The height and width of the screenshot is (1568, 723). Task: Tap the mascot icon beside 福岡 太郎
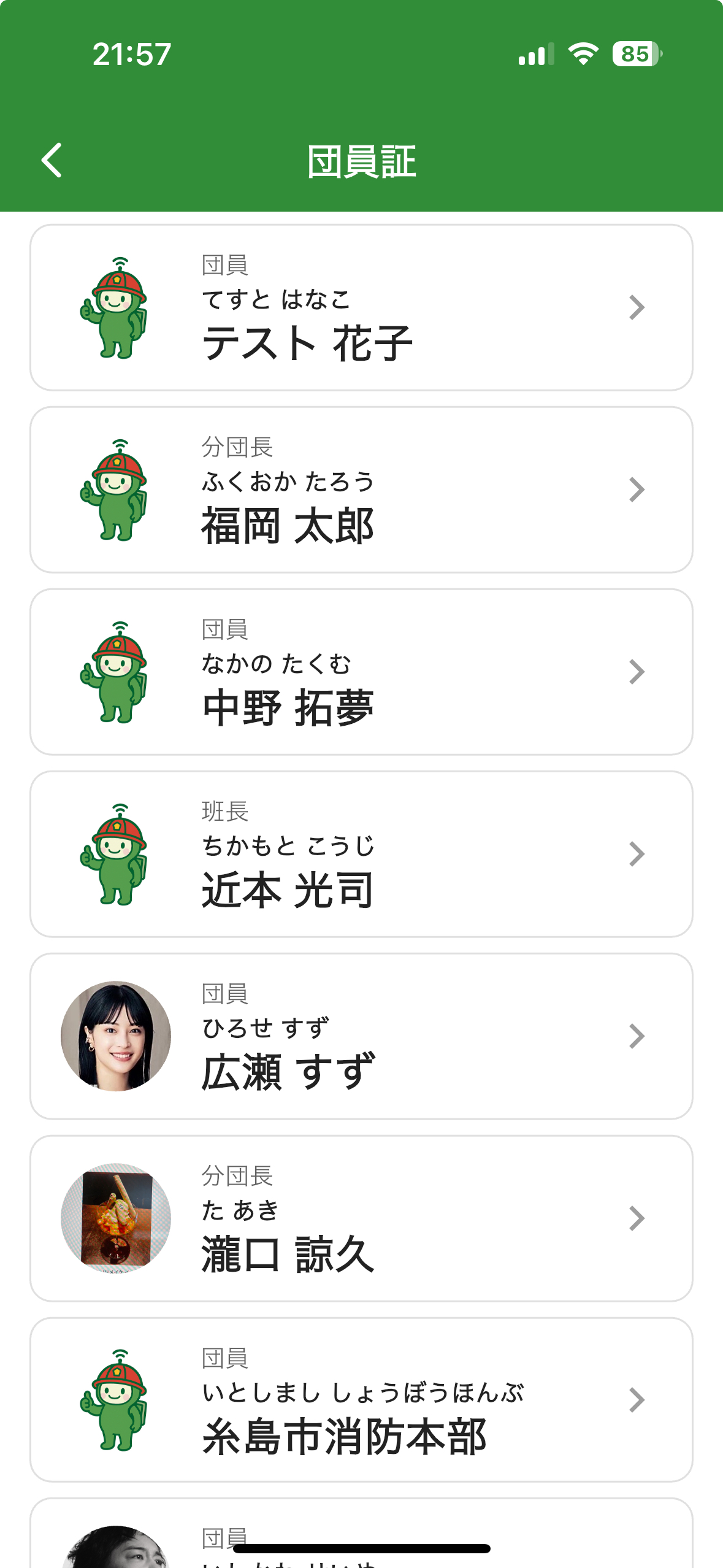pos(117,490)
